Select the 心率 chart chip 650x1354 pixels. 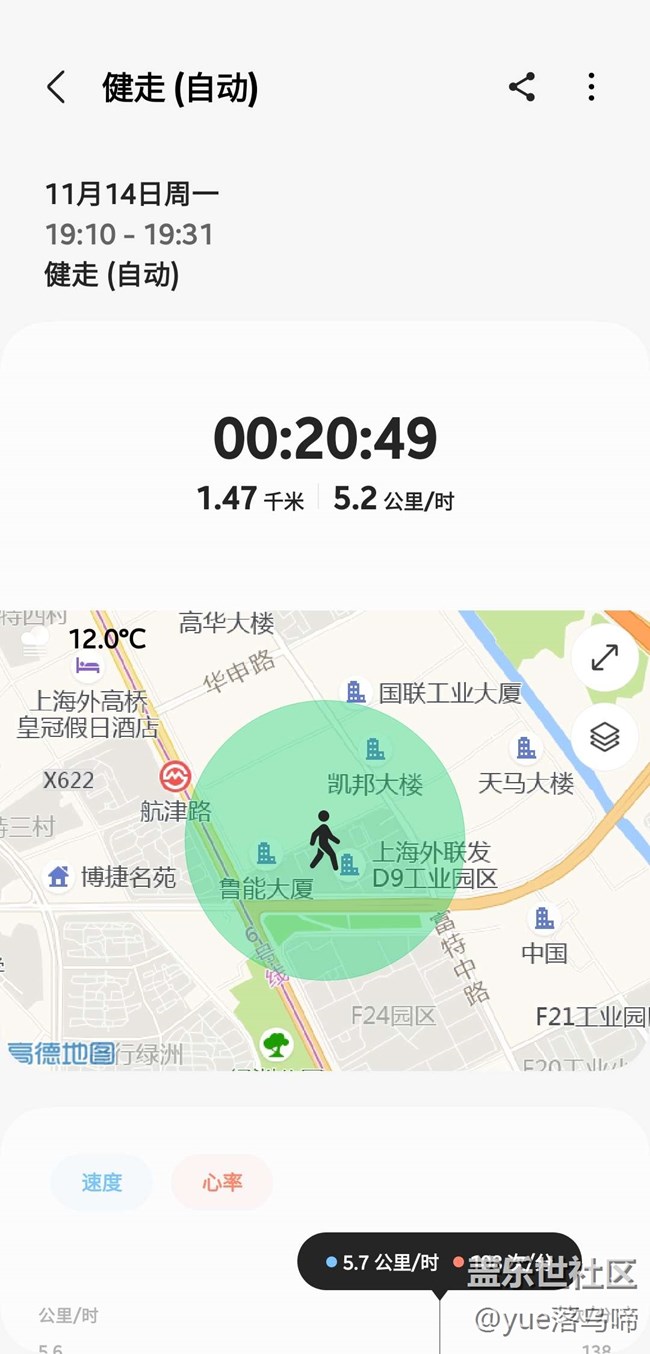click(x=222, y=1183)
